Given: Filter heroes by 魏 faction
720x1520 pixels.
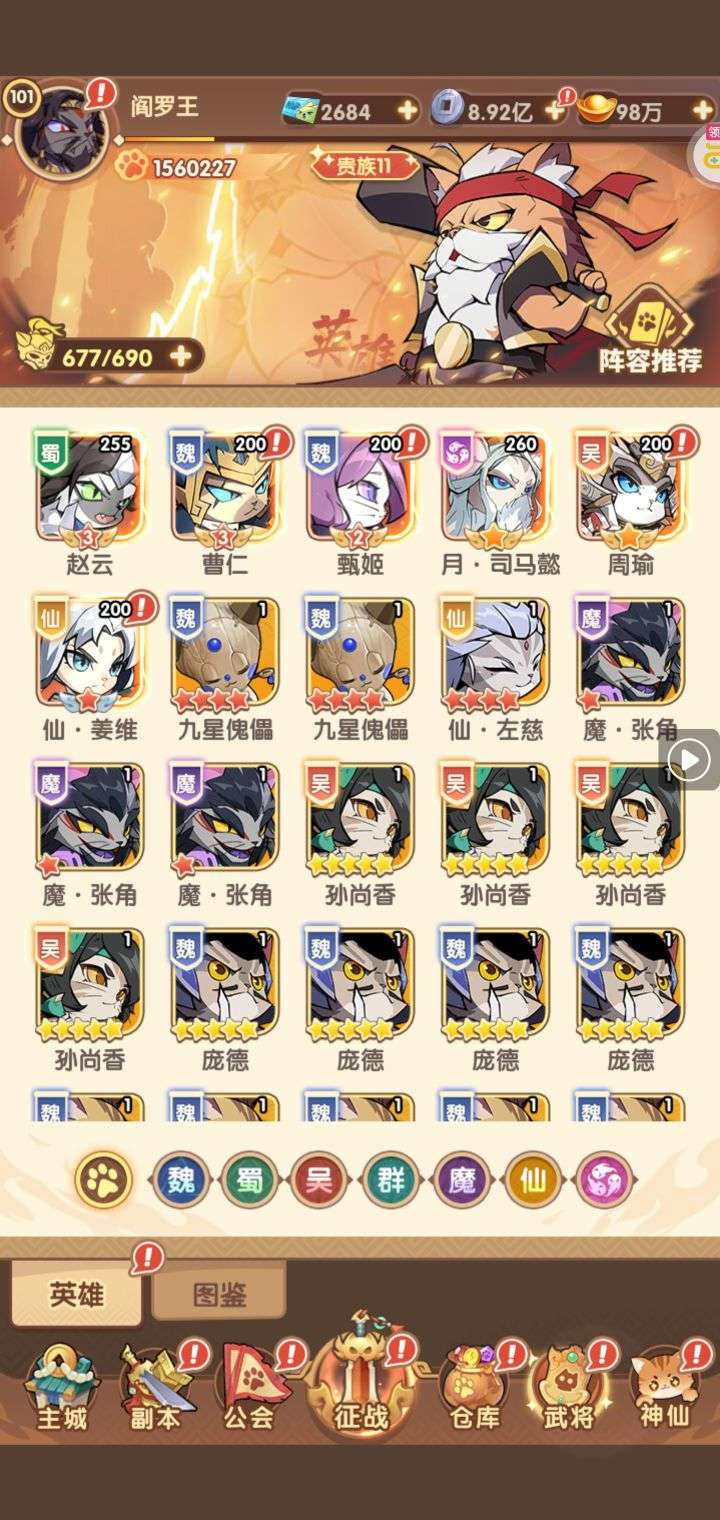Looking at the screenshot, I should tap(181, 1180).
